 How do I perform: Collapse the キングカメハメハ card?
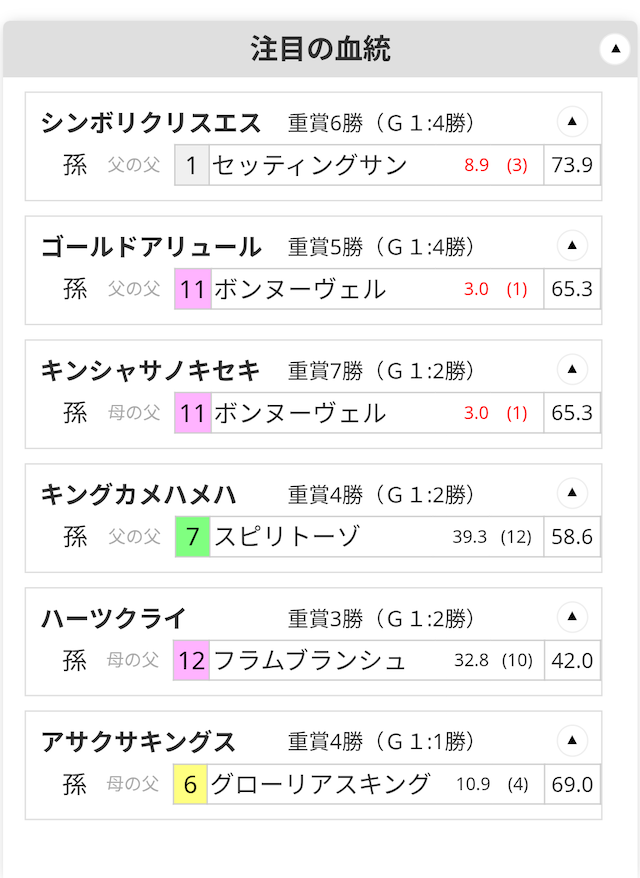click(x=572, y=494)
